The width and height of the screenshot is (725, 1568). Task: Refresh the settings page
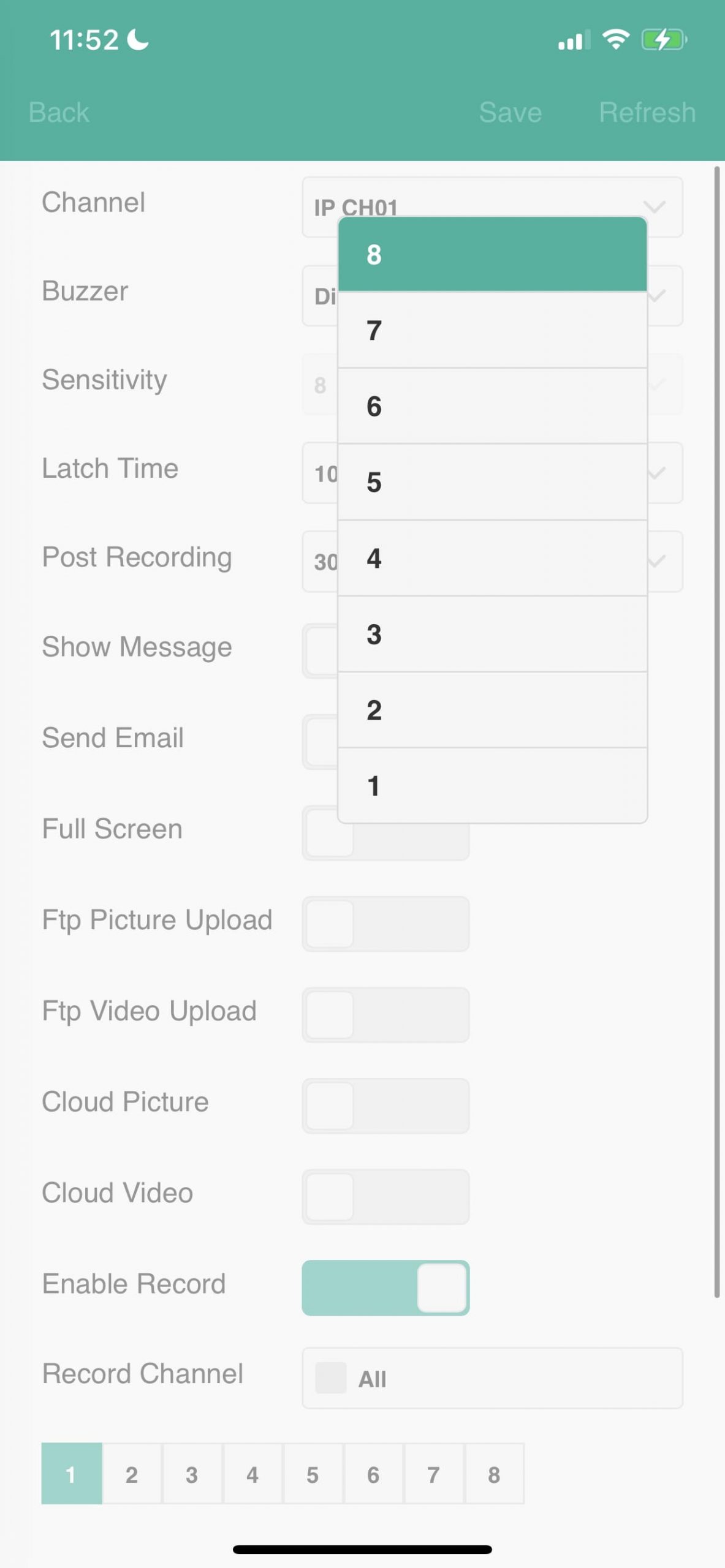[647, 113]
